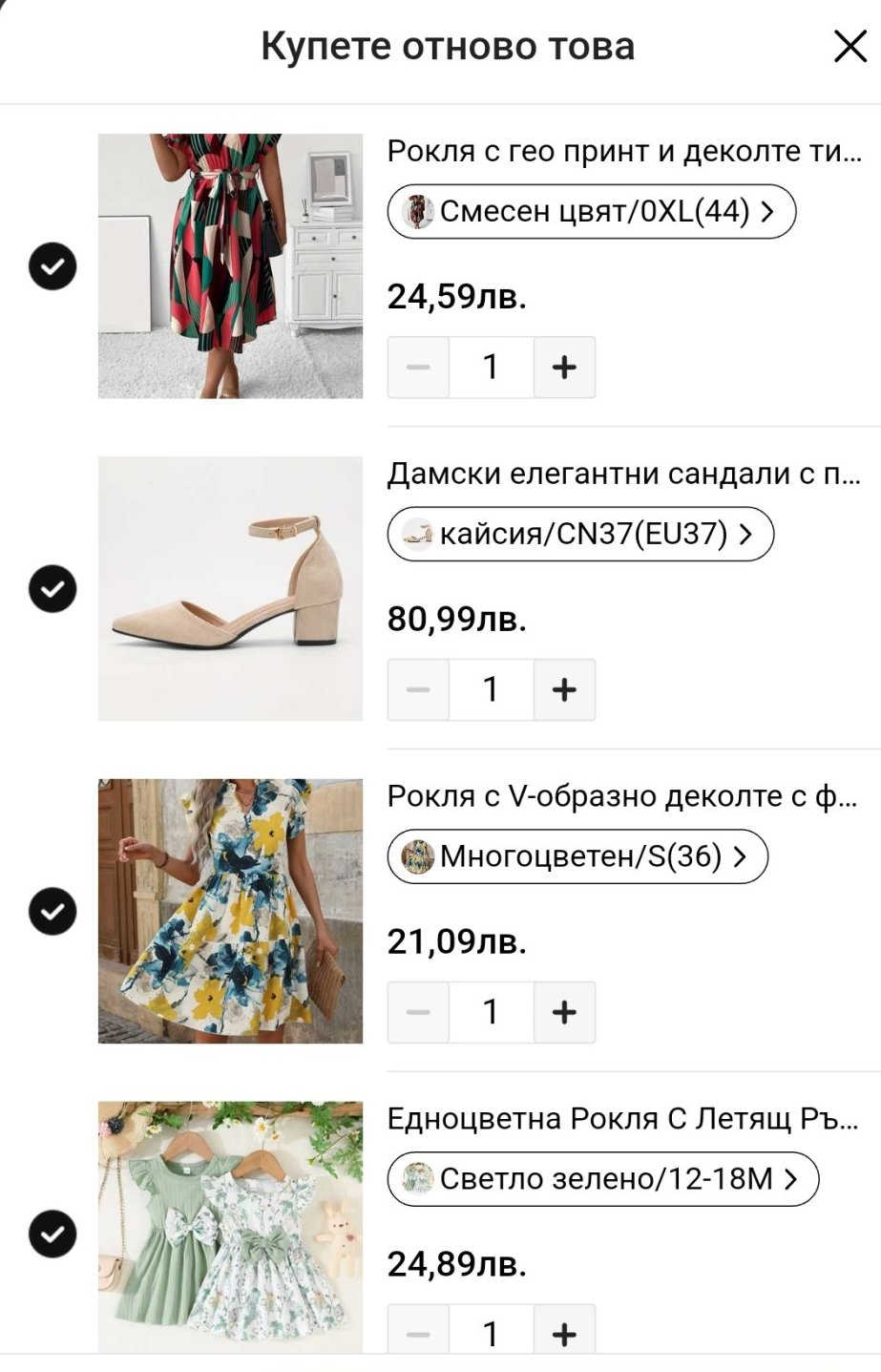This screenshot has height=1372, width=881.
Task: Decrease quantity of the 80,99лв. sandals
Action: 418,689
